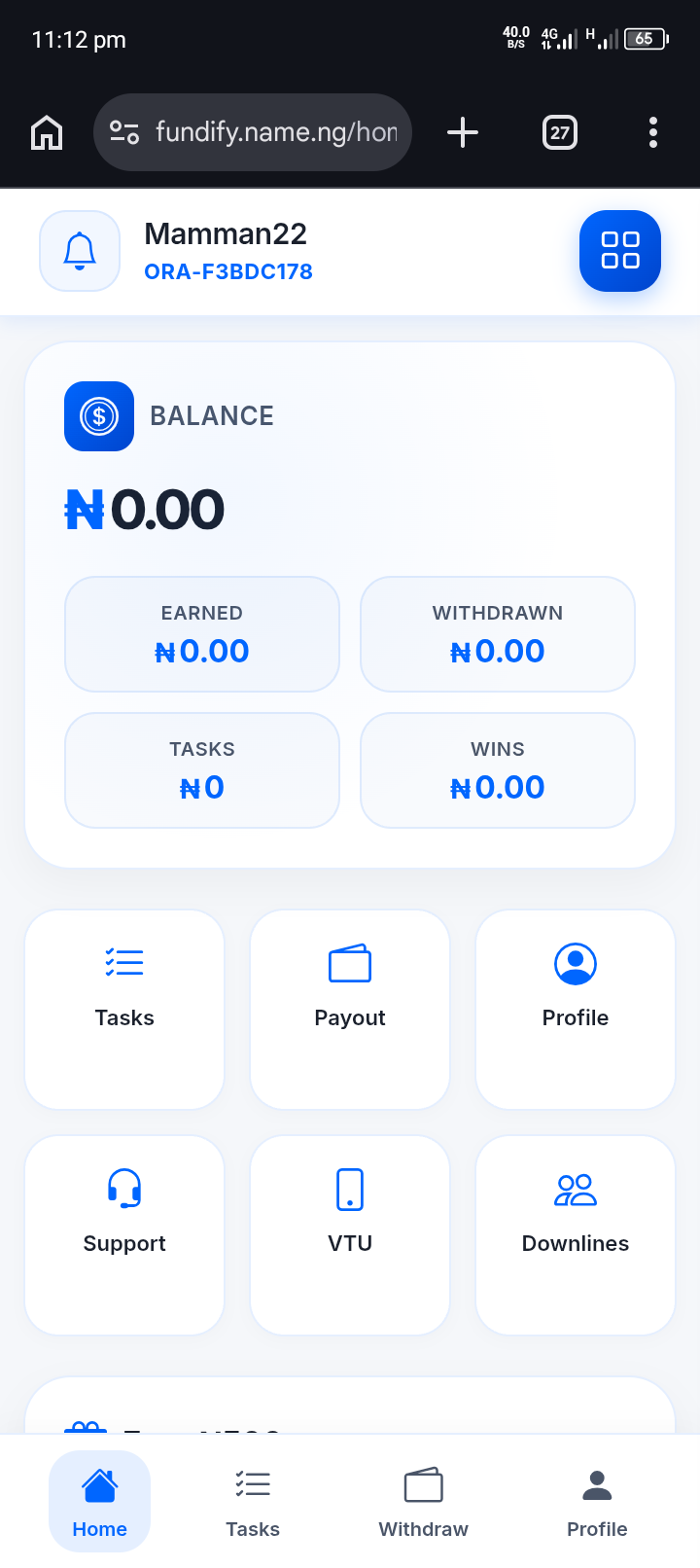Switch to the Tasks tab in bottom navigation

pyautogui.click(x=253, y=1501)
